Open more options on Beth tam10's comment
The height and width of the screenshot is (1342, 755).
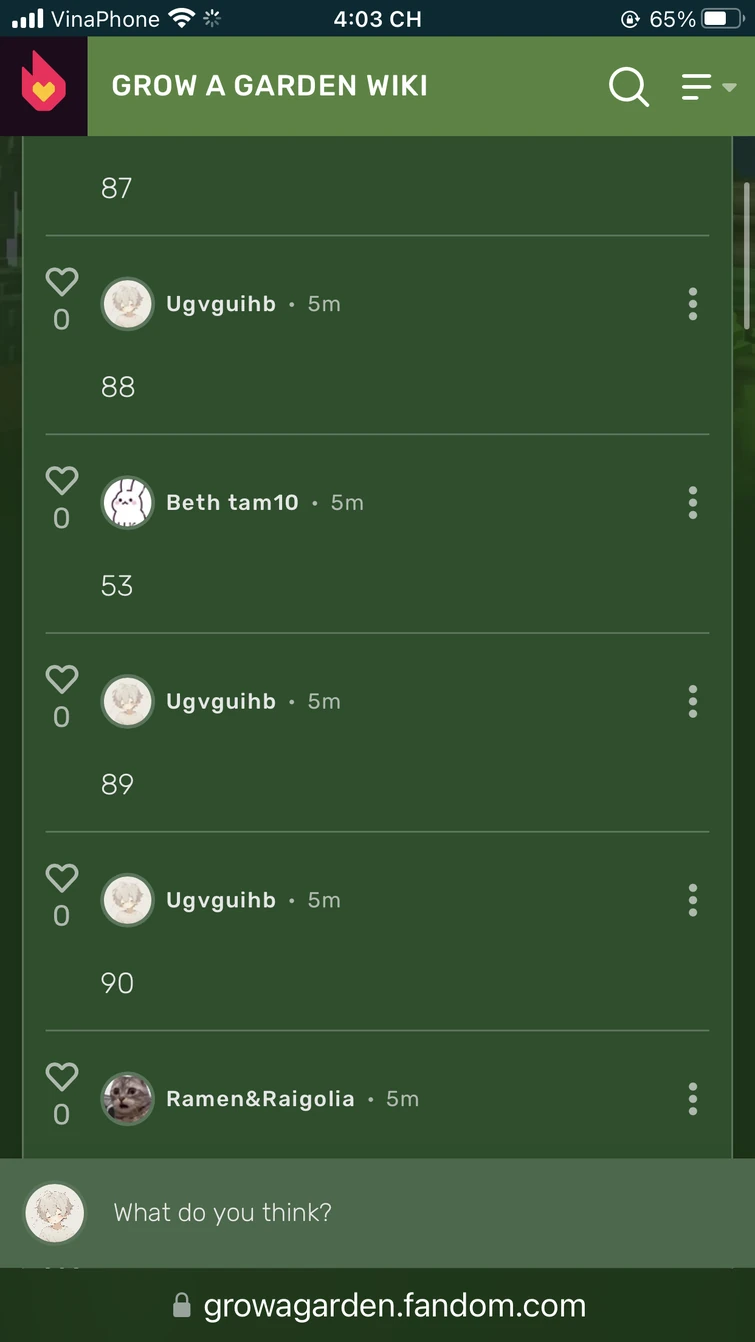click(x=692, y=503)
